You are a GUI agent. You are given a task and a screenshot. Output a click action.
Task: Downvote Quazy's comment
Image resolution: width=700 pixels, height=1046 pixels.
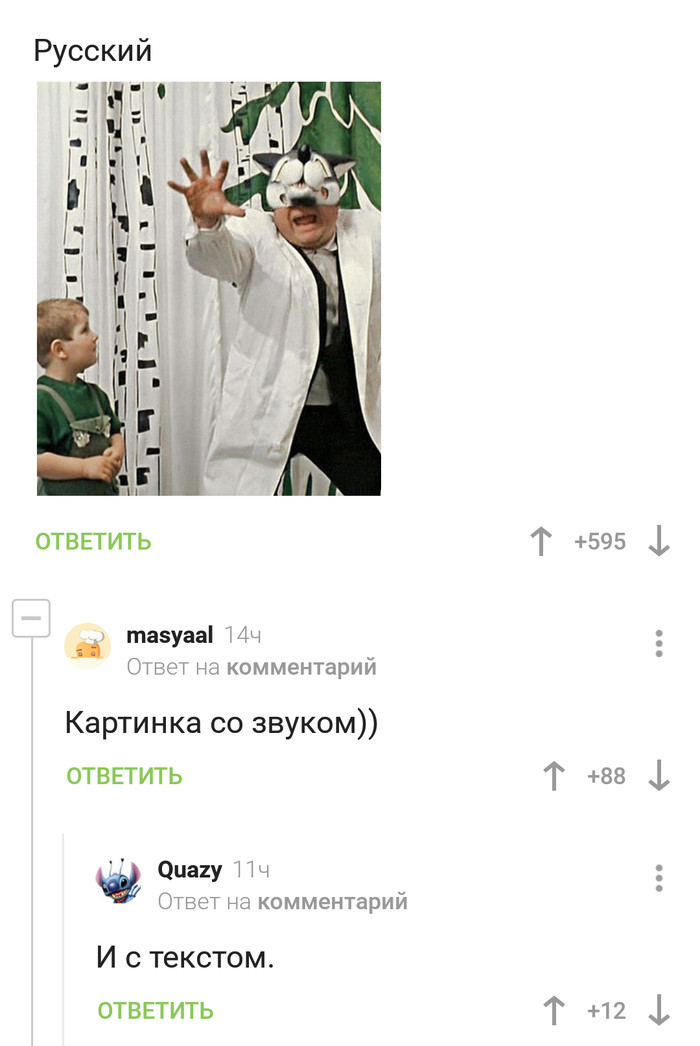click(x=659, y=1011)
